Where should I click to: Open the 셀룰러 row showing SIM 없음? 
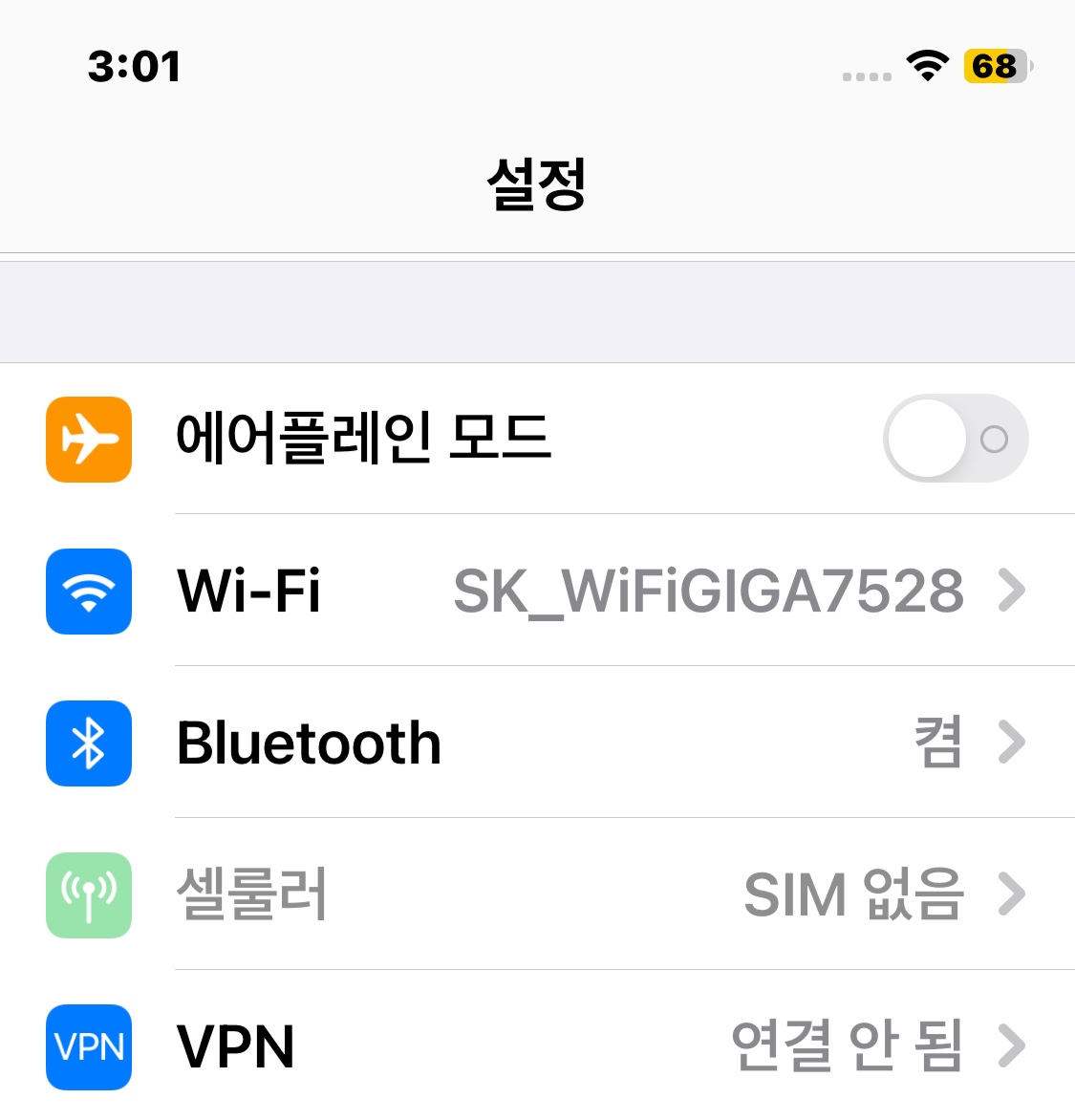[573, 894]
